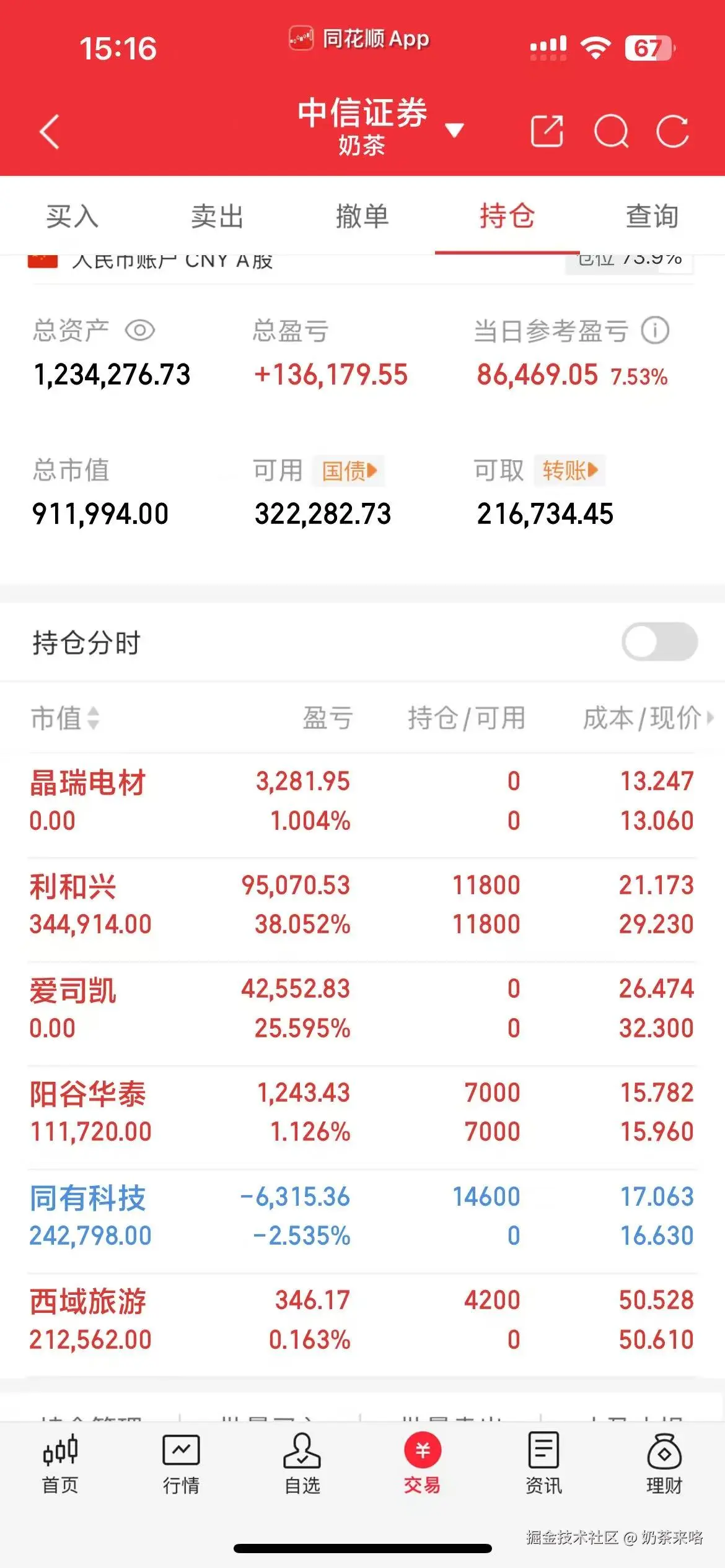Refresh the account data
Screen dimensions: 725x1568
pyautogui.click(x=672, y=131)
